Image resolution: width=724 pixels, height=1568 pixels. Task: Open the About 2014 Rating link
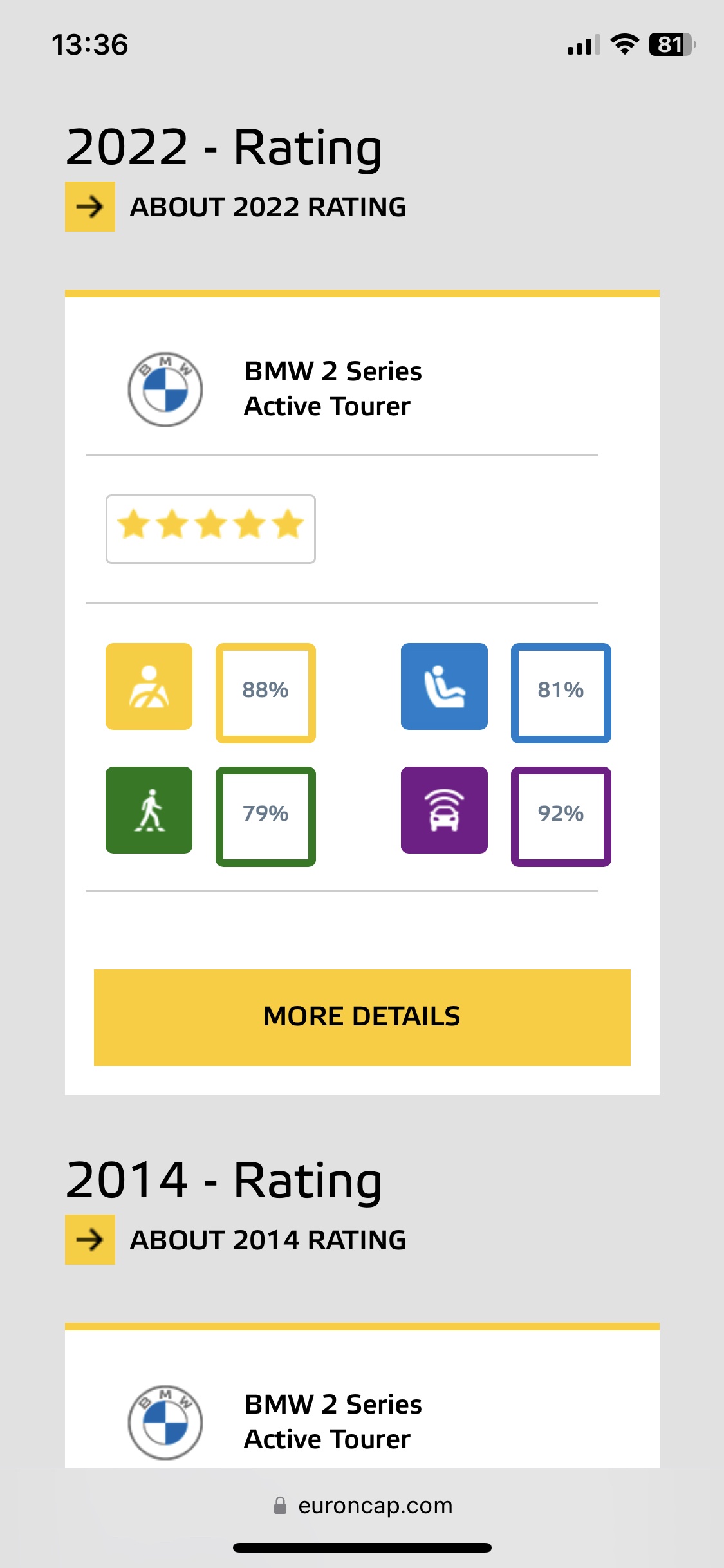click(x=236, y=1240)
